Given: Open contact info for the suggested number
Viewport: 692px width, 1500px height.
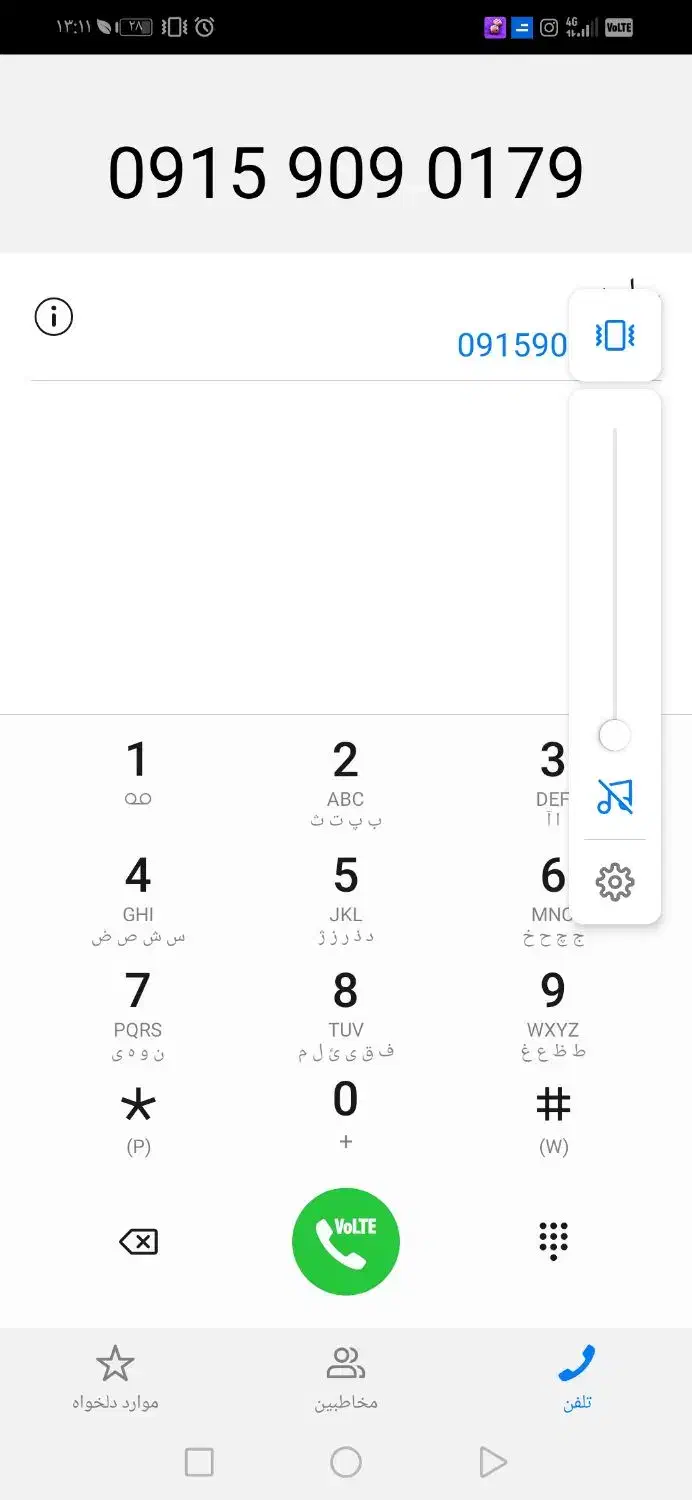Looking at the screenshot, I should pos(54,318).
